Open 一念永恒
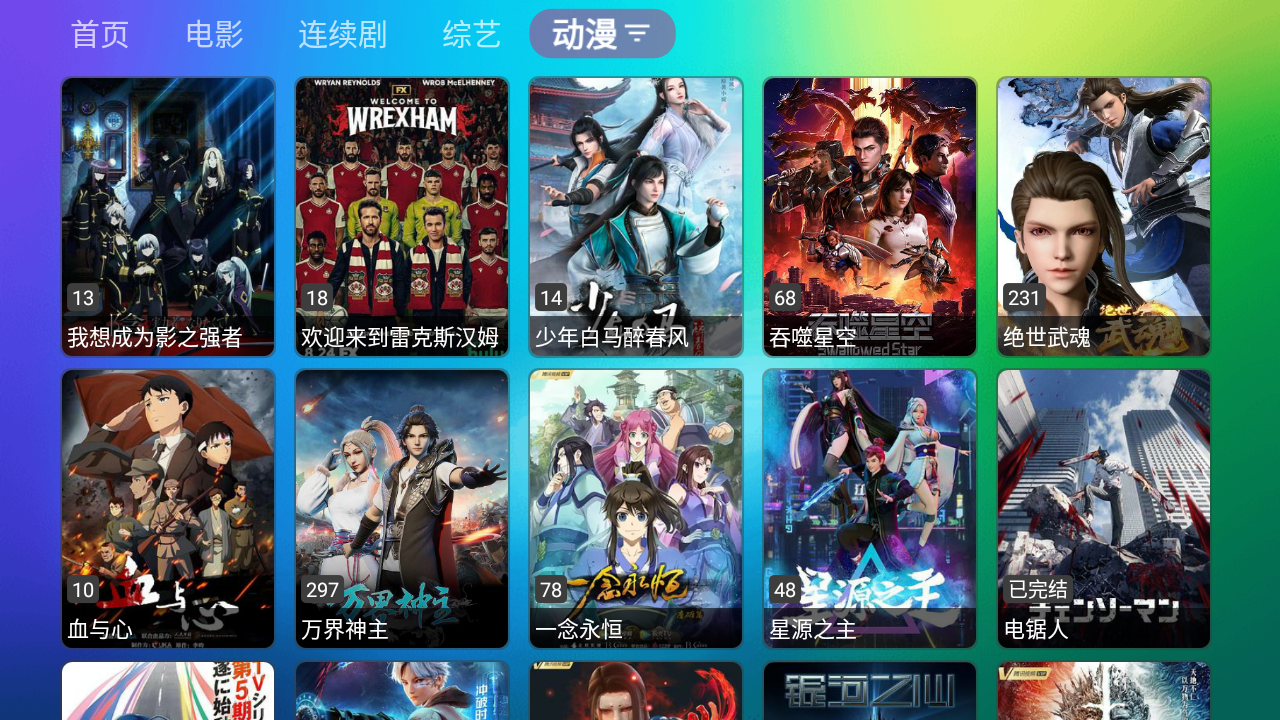The width and height of the screenshot is (1280, 720). click(x=636, y=508)
